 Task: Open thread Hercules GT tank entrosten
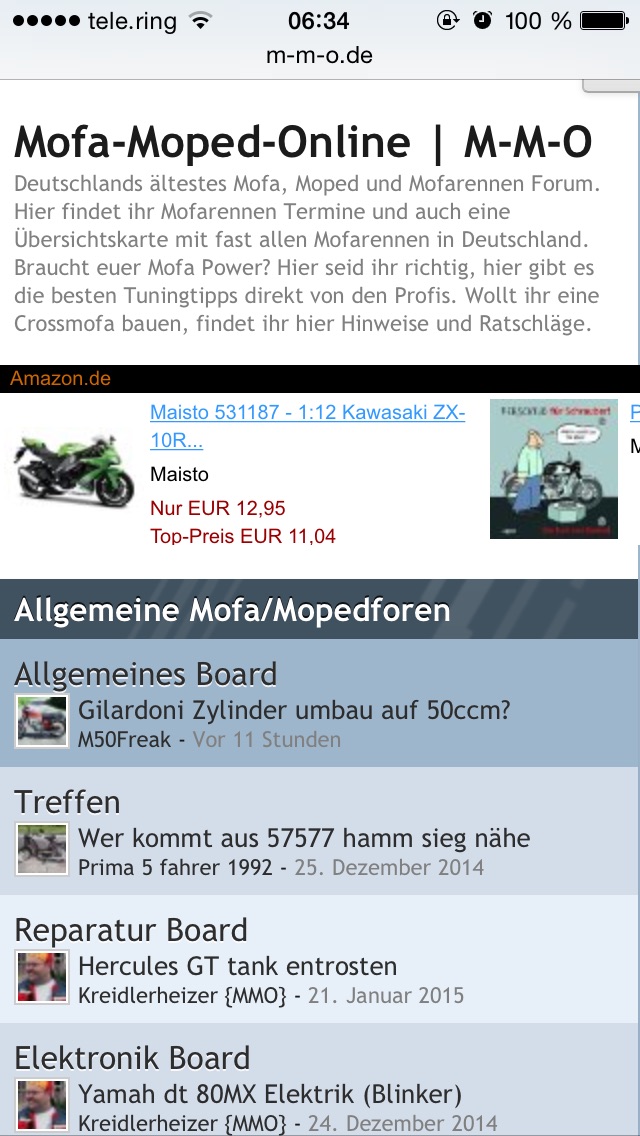click(237, 966)
